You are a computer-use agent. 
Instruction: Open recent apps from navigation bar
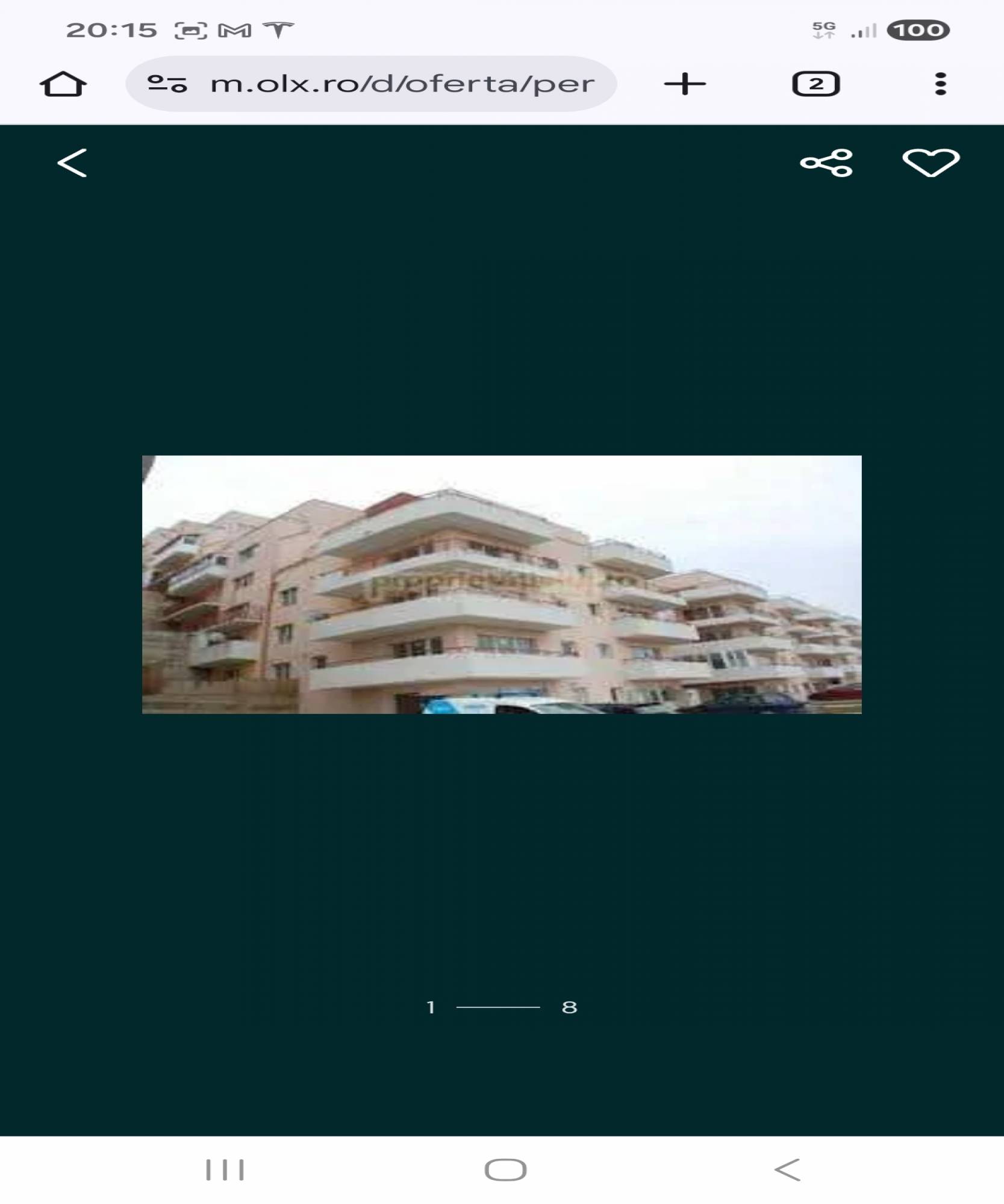[225, 1170]
